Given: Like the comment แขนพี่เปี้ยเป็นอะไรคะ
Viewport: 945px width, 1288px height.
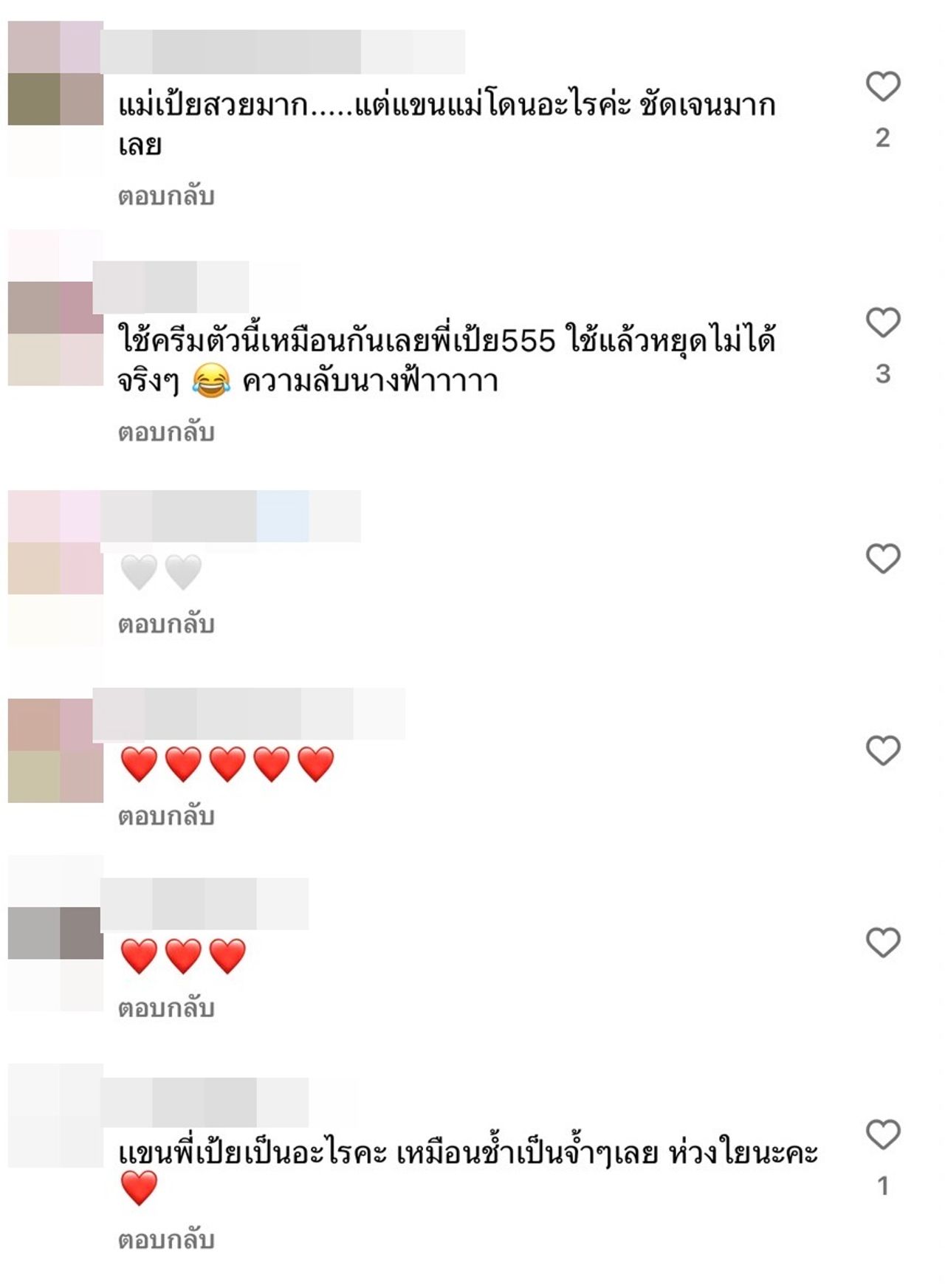Looking at the screenshot, I should coord(882,1134).
